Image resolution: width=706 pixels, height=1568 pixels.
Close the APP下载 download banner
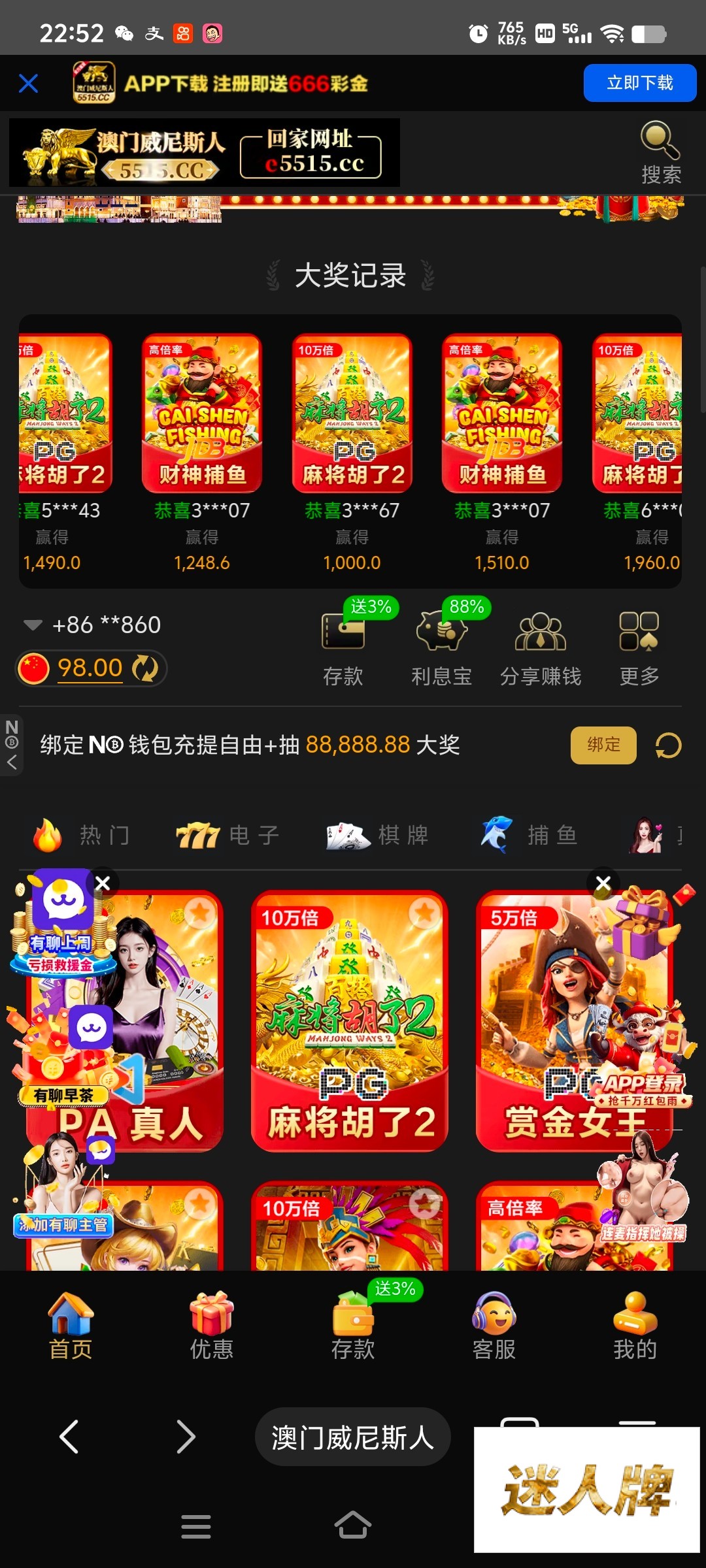[29, 84]
